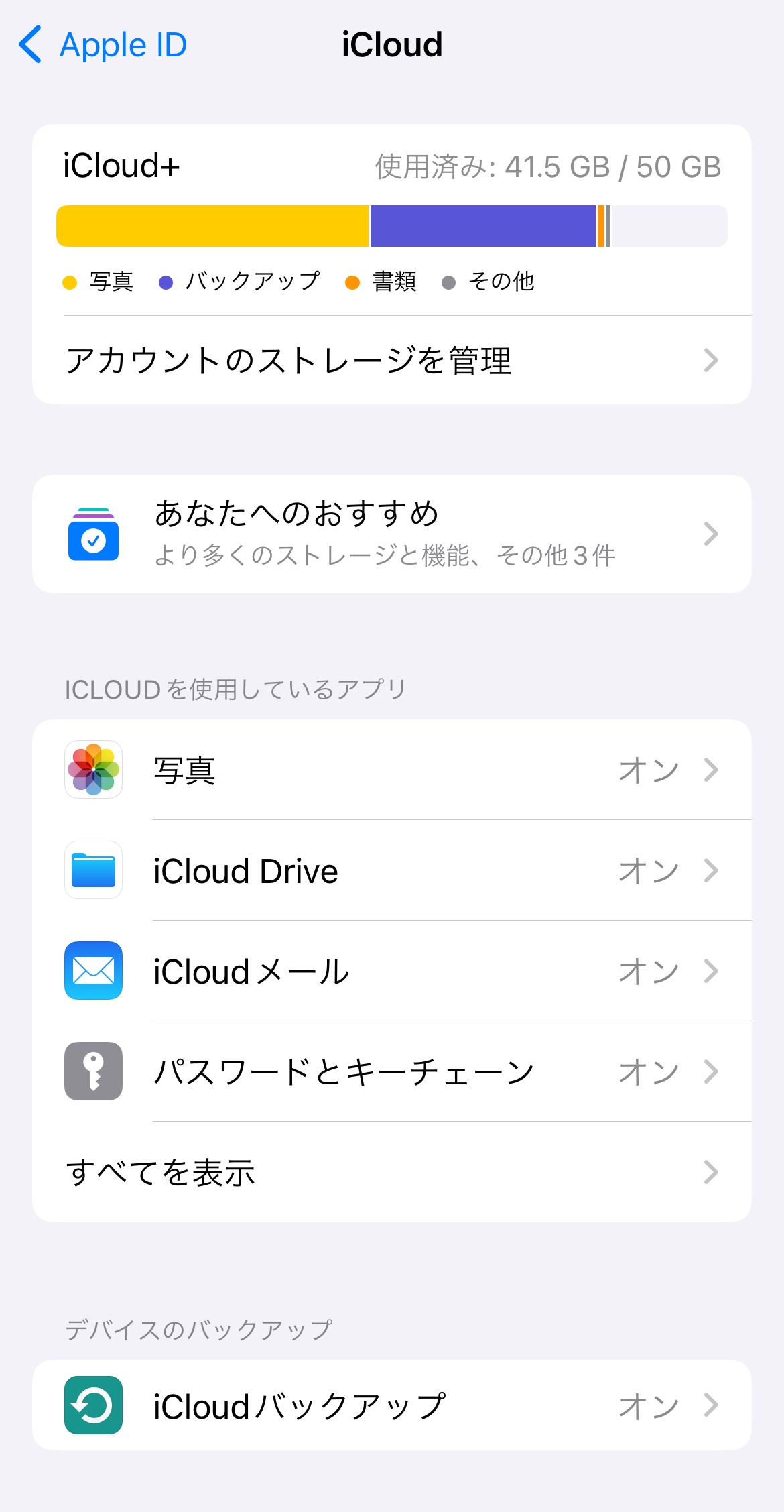
Task: Open the Photos (写真) app icon
Action: (x=93, y=770)
